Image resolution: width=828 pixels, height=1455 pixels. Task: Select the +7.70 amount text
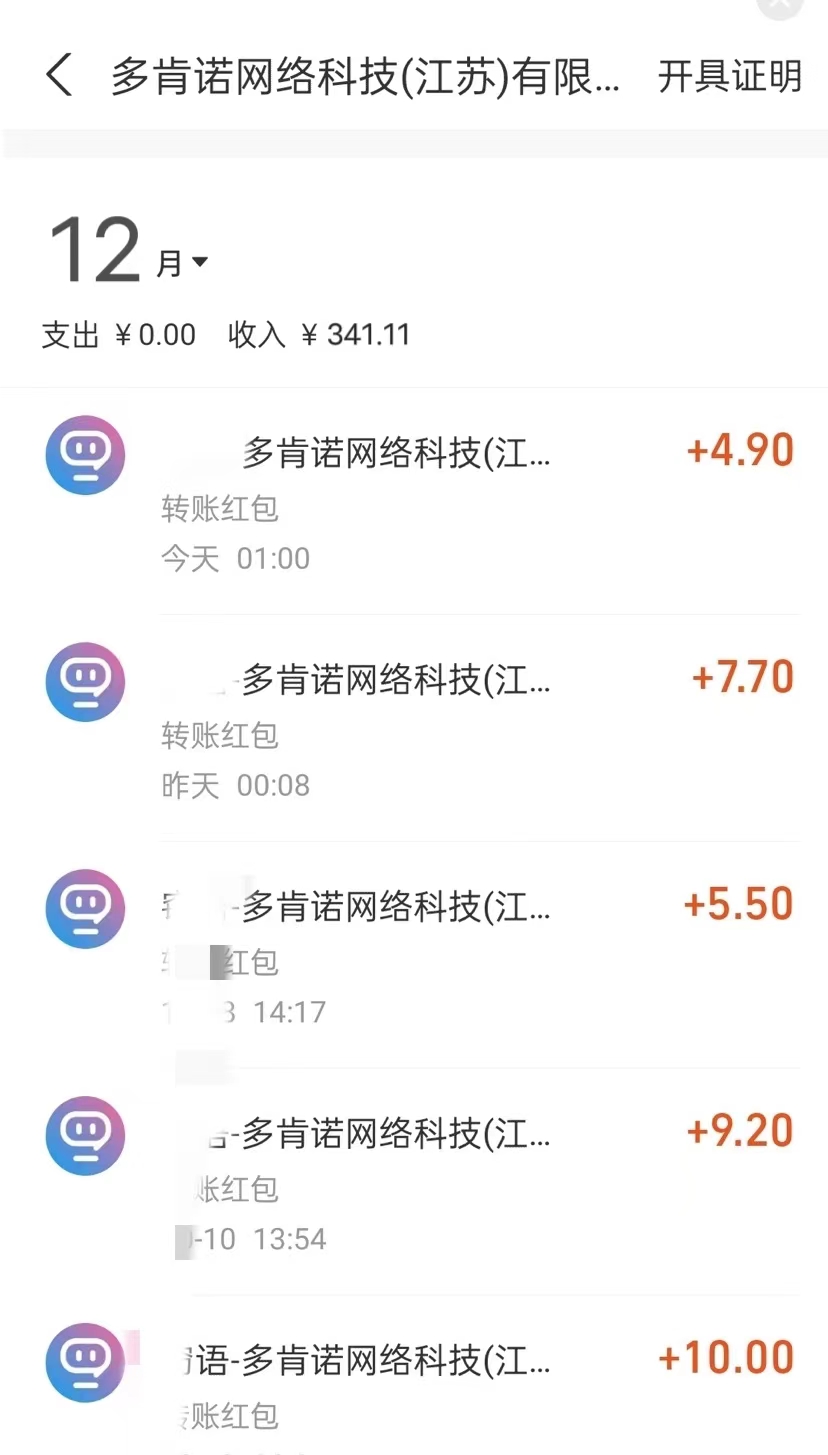[x=740, y=676]
